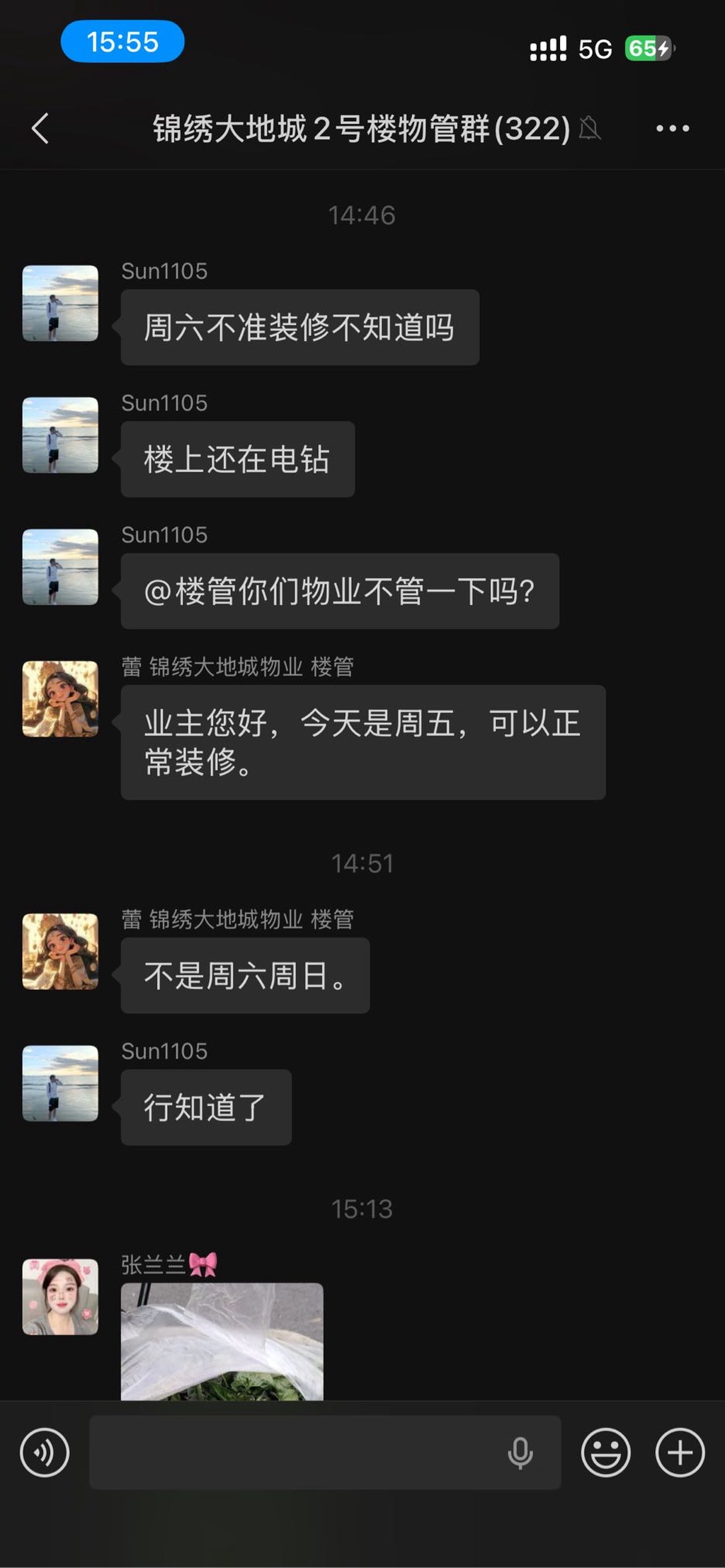Open 楼管 avatar beside 不是周六周日 message
725x1568 pixels.
(x=60, y=951)
